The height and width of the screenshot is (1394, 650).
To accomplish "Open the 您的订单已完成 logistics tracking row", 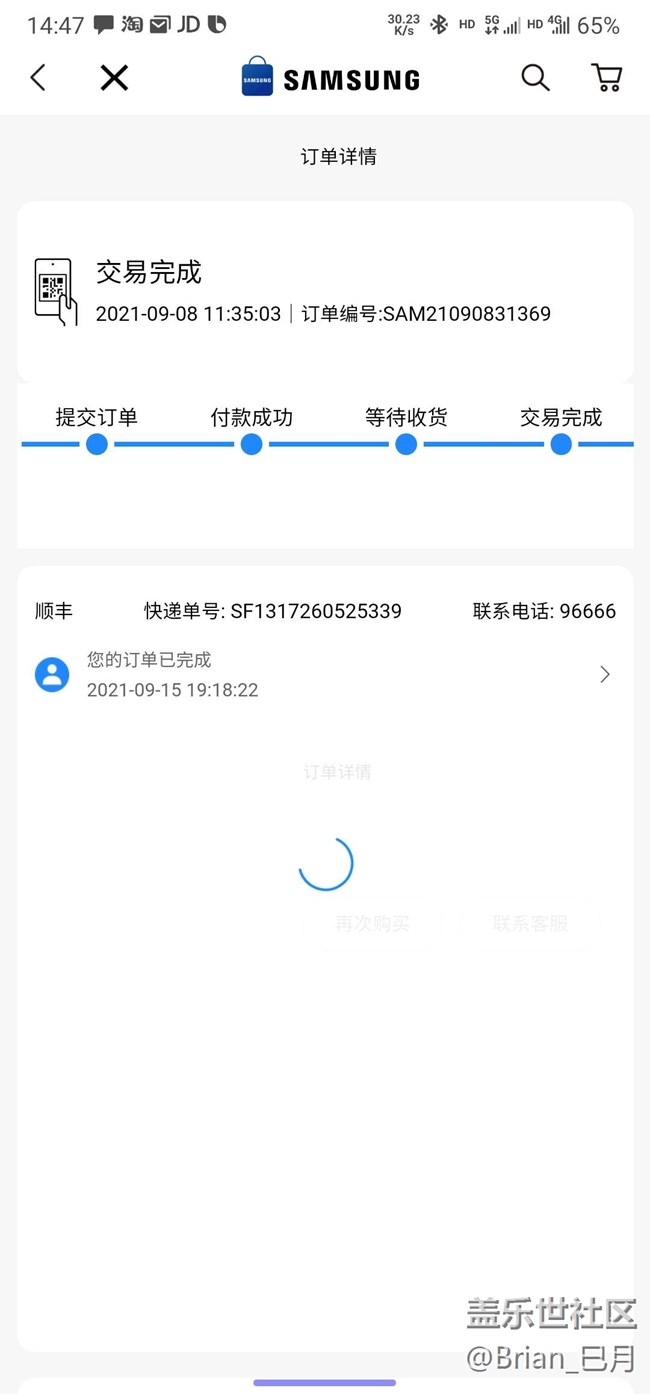I will [x=325, y=675].
